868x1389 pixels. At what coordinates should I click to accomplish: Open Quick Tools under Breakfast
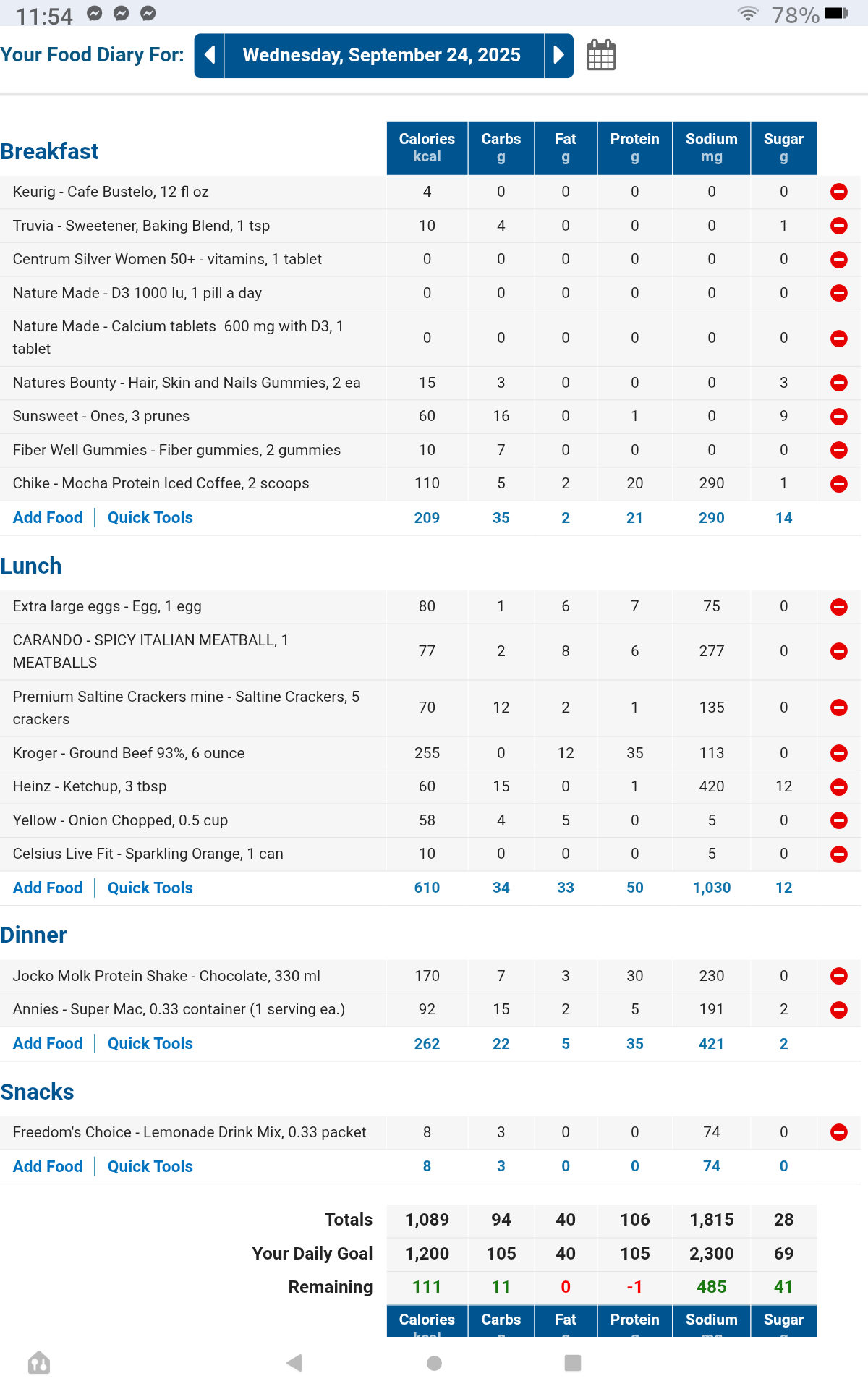[150, 518]
